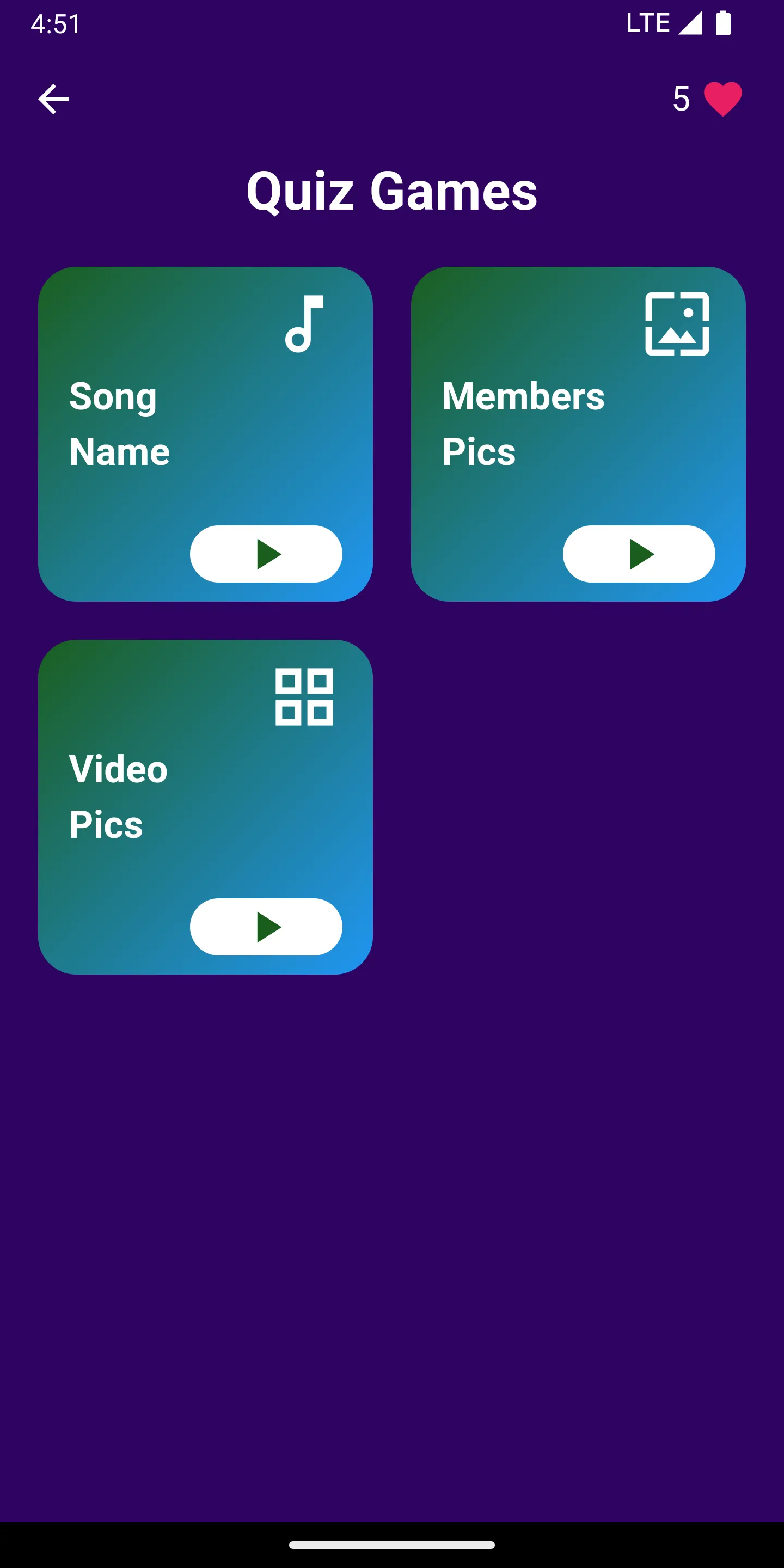Viewport: 784px width, 1568px height.
Task: Launch the Video Pics quiz via play button
Action: tap(266, 927)
